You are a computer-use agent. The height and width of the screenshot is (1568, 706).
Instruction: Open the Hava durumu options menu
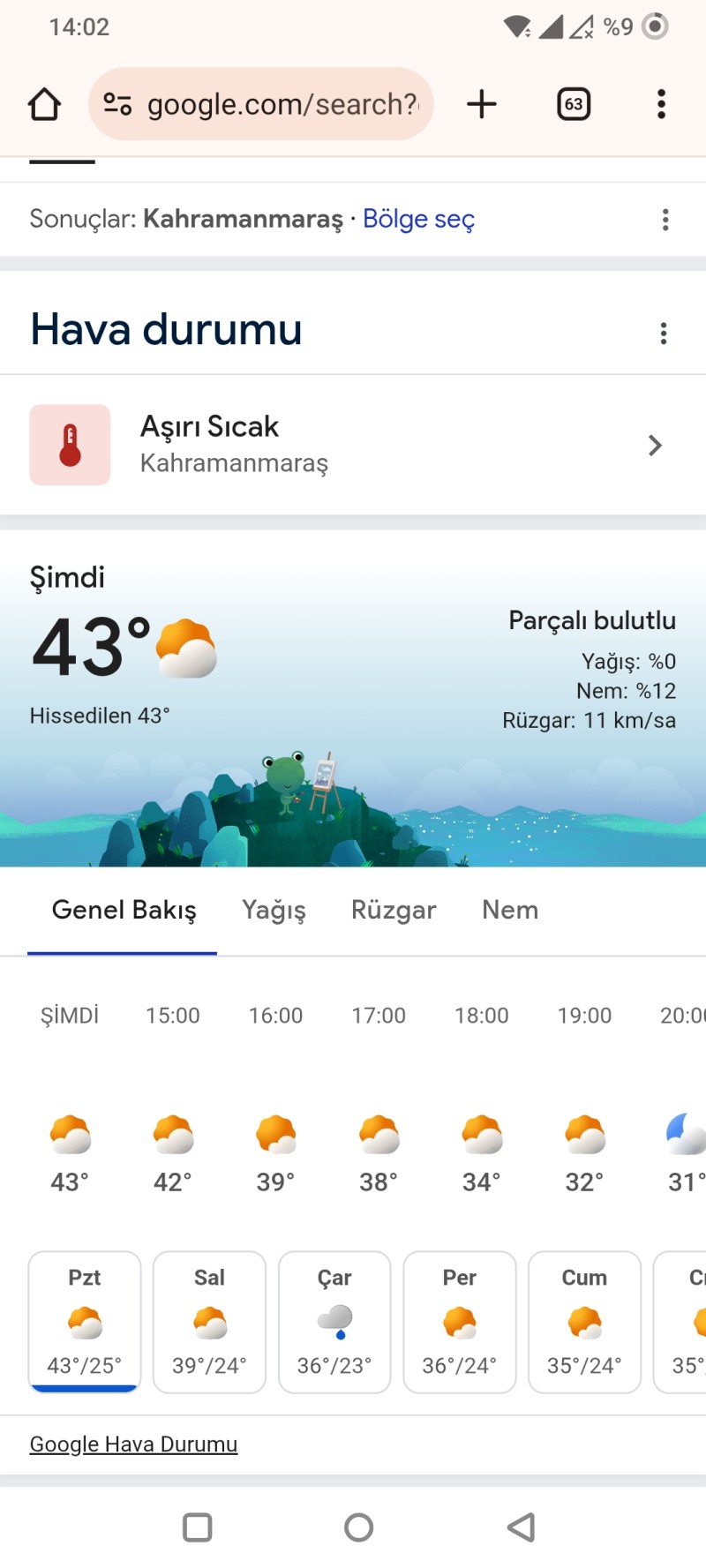[x=664, y=333]
